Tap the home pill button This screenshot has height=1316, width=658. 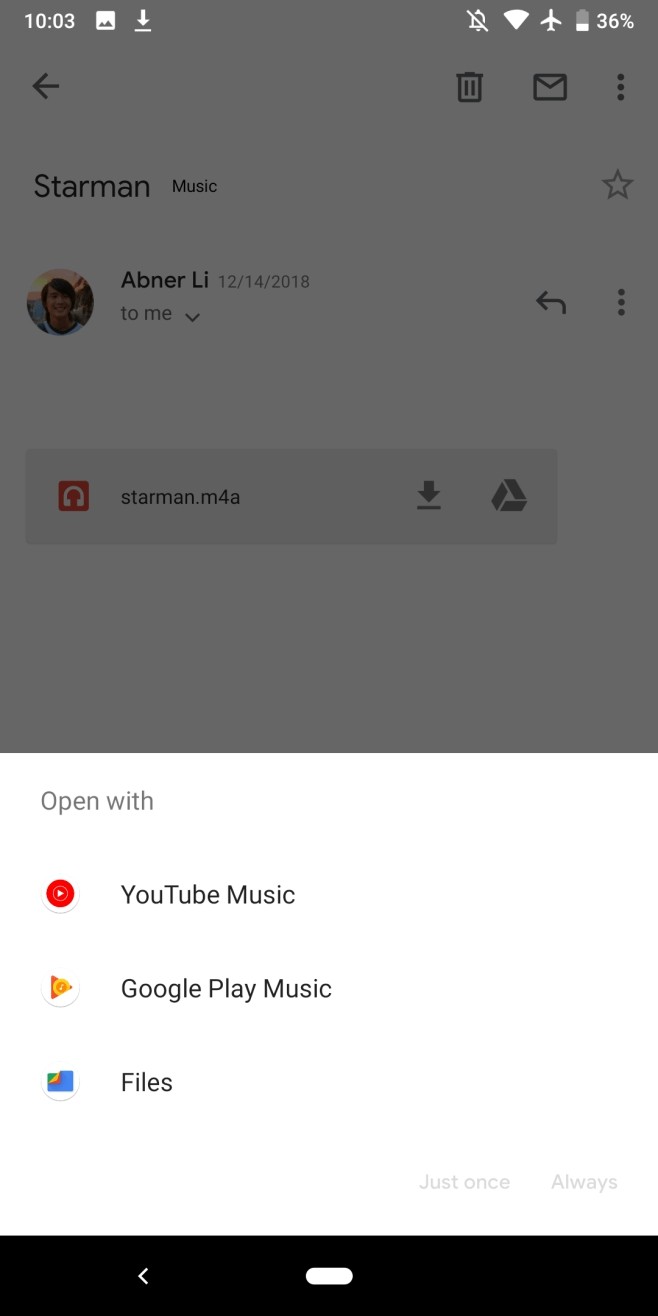329,1275
